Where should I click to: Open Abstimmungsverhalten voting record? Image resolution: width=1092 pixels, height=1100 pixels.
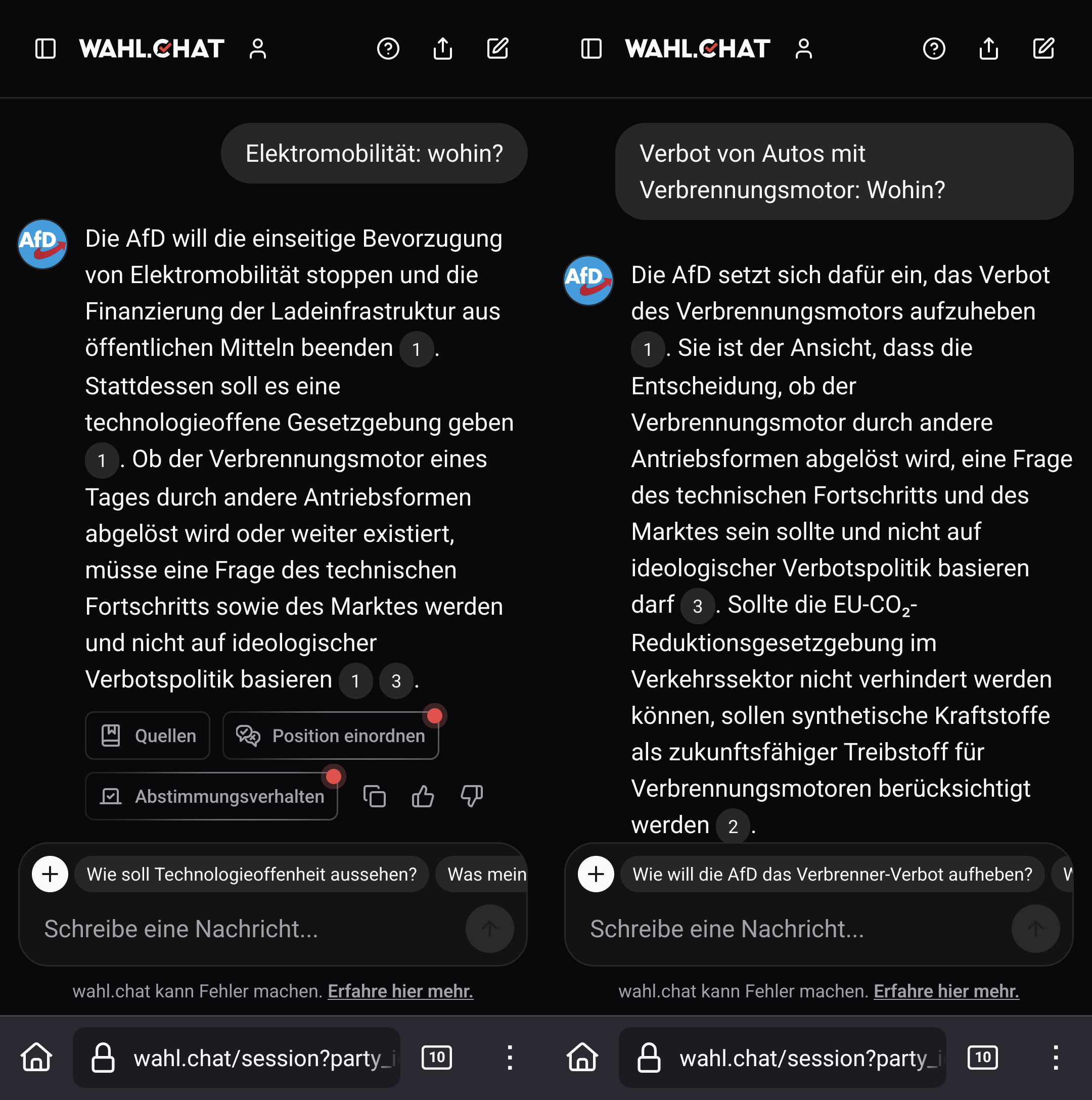point(211,796)
